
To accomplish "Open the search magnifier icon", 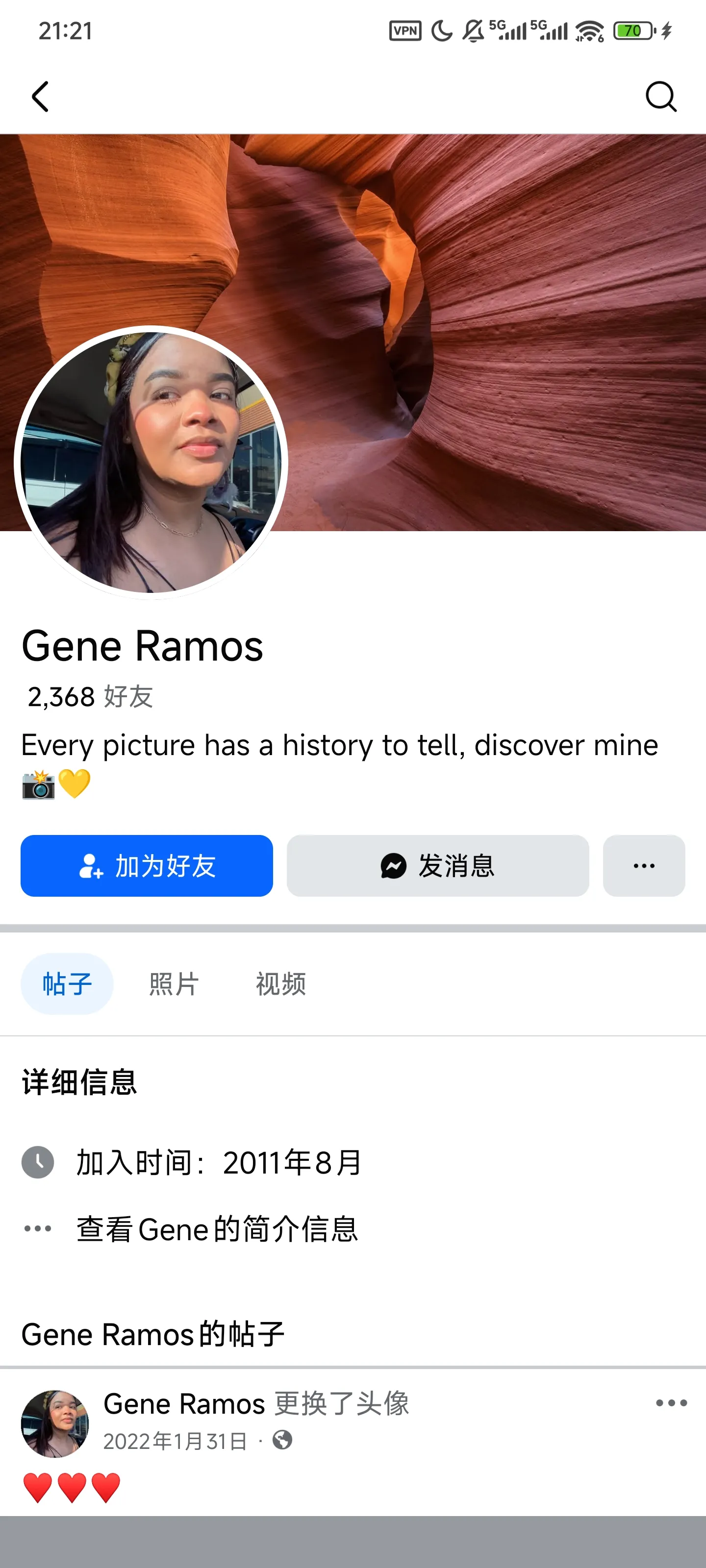I will 661,96.
